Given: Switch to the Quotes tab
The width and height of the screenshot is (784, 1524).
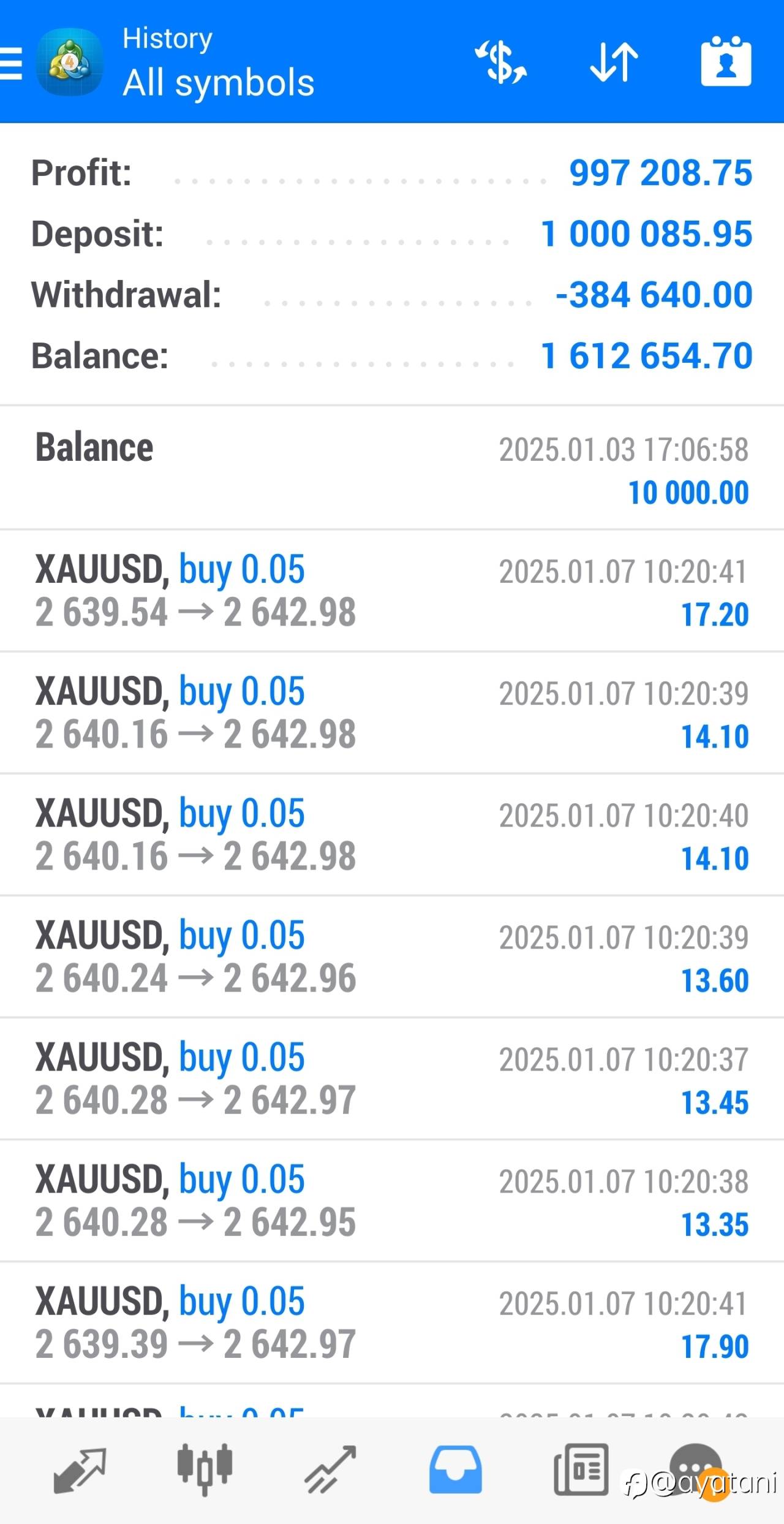Looking at the screenshot, I should tap(80, 1471).
